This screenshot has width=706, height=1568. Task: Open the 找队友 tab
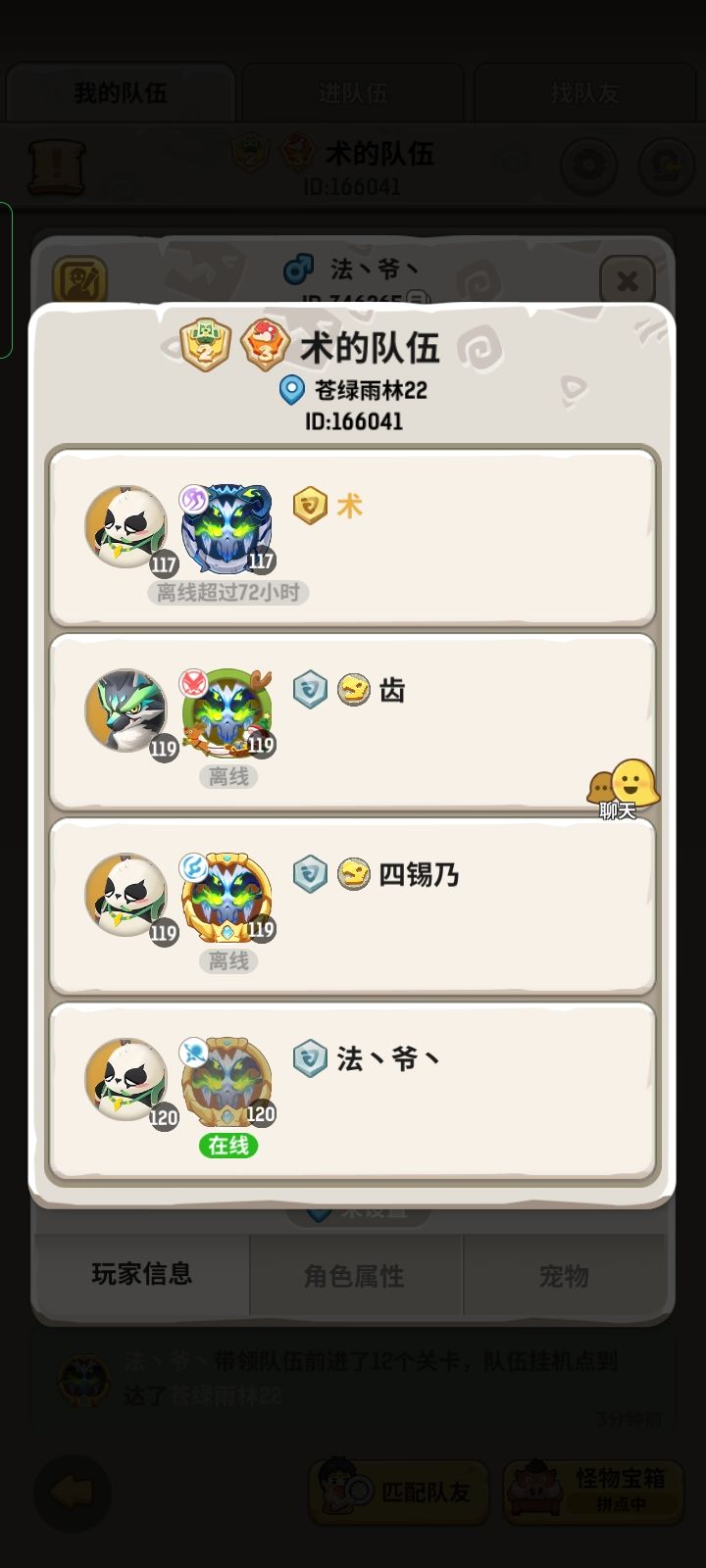pos(585,93)
